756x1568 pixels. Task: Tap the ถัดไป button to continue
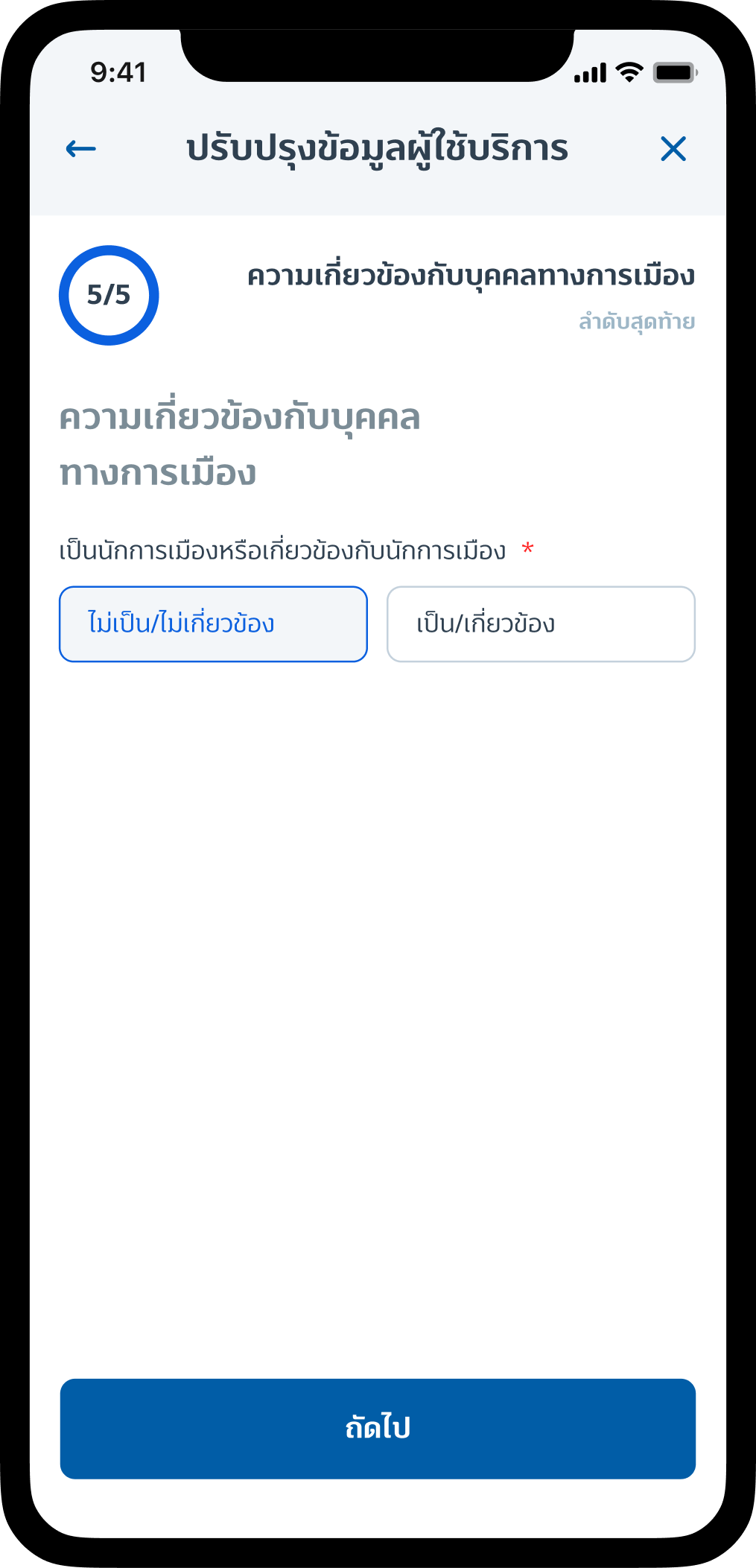tap(378, 1429)
